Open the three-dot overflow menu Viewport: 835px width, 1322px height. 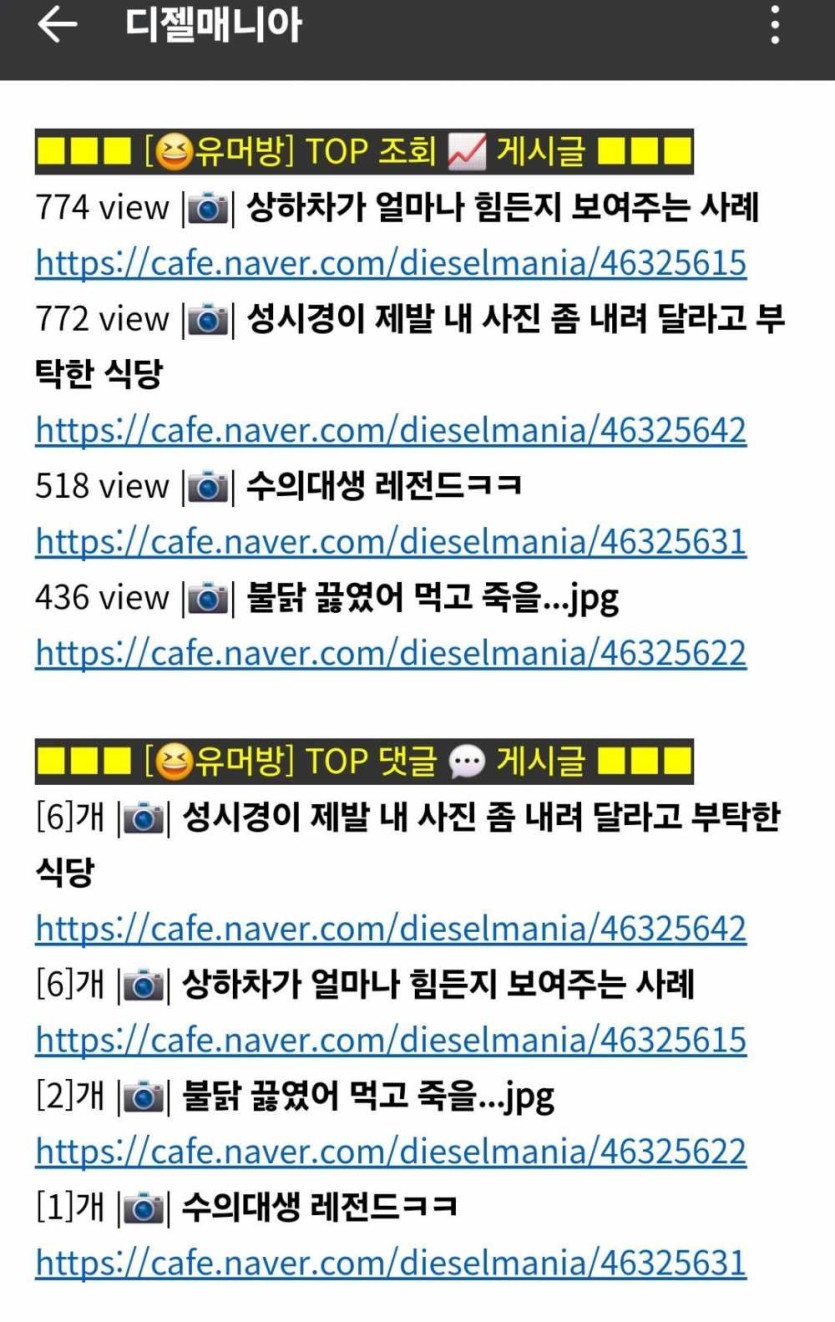[775, 25]
